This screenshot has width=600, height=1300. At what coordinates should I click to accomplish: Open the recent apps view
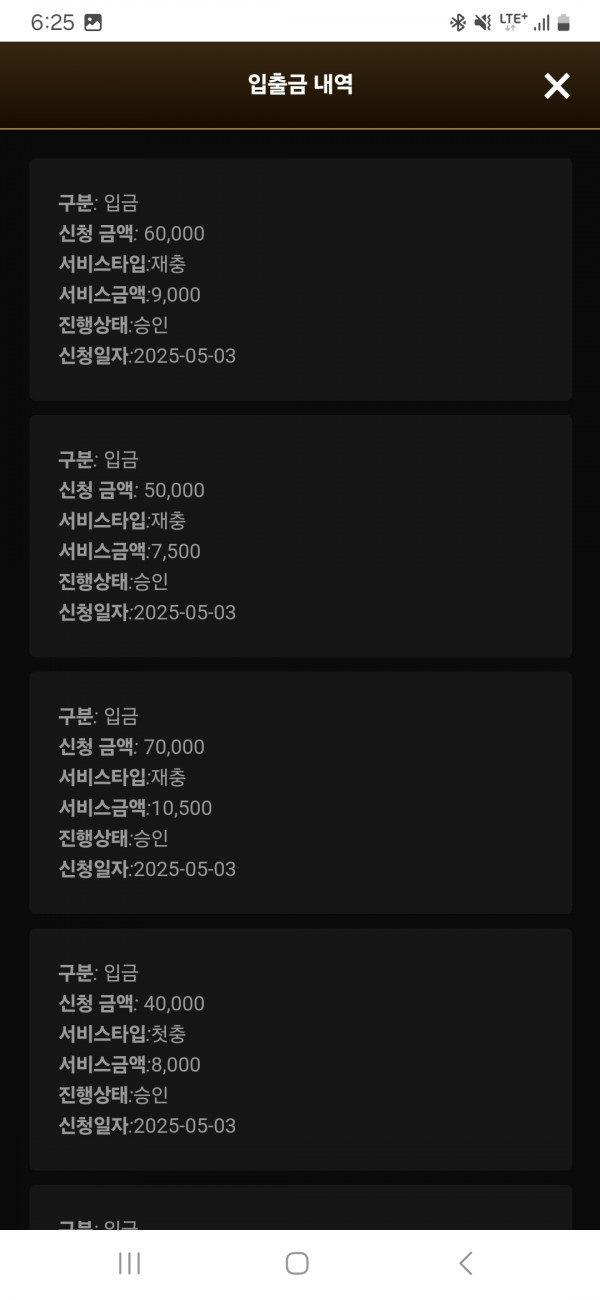point(129,1263)
